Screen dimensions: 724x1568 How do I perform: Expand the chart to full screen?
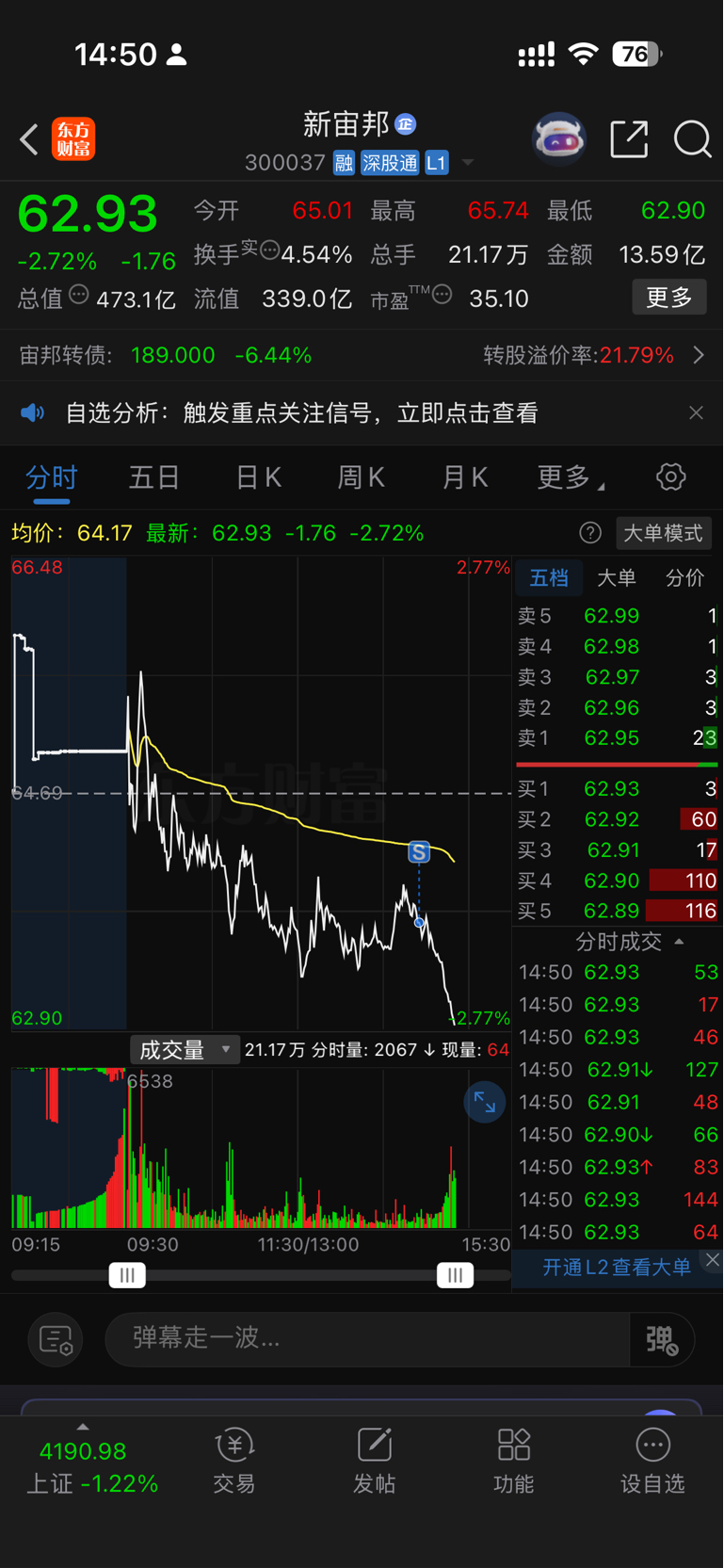485,1103
